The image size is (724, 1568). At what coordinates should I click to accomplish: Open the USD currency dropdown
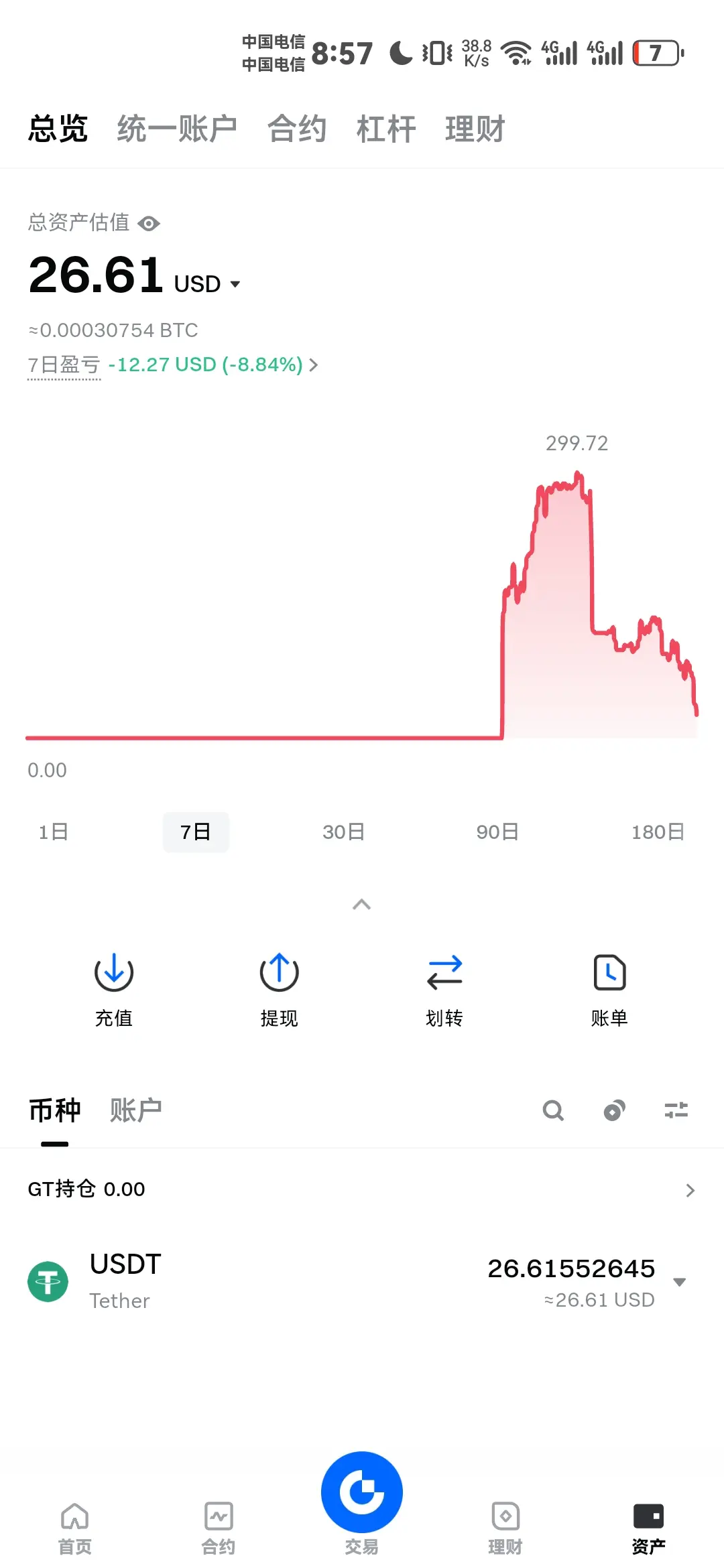click(x=207, y=284)
